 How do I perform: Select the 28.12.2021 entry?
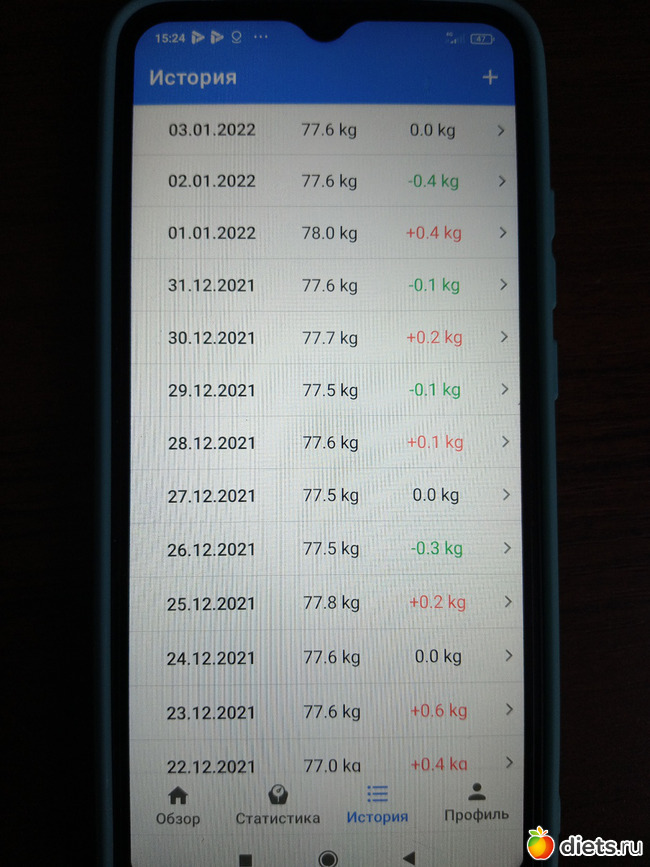coord(330,442)
